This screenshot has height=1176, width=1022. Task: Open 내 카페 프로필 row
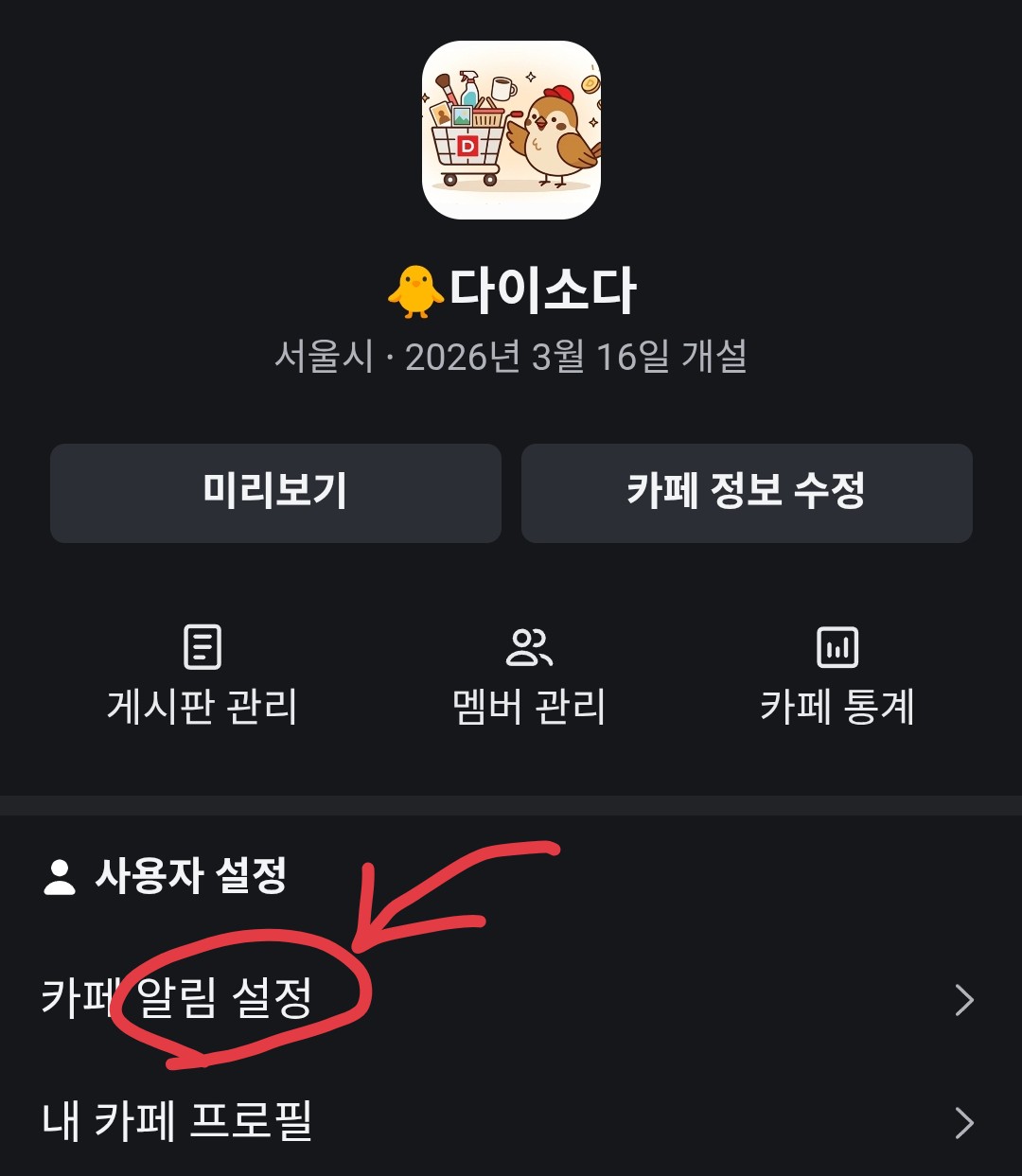[x=511, y=1122]
